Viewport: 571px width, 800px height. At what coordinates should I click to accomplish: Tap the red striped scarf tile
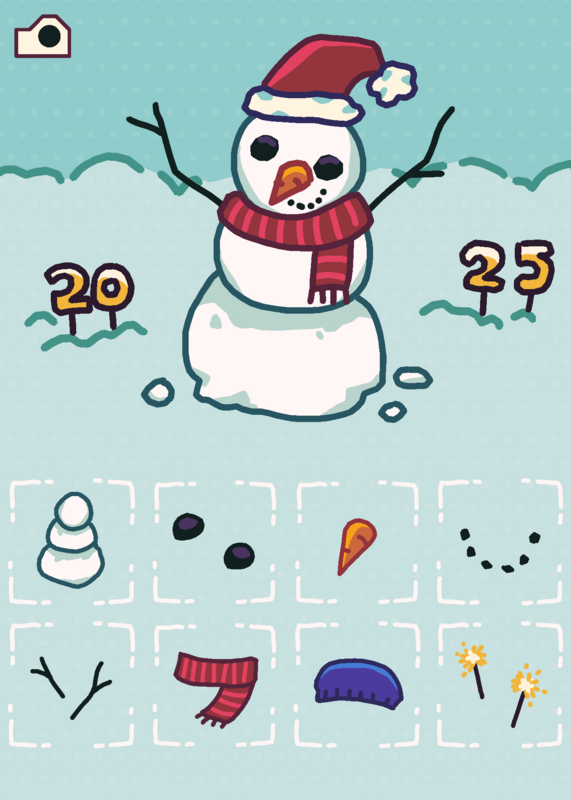(x=214, y=685)
